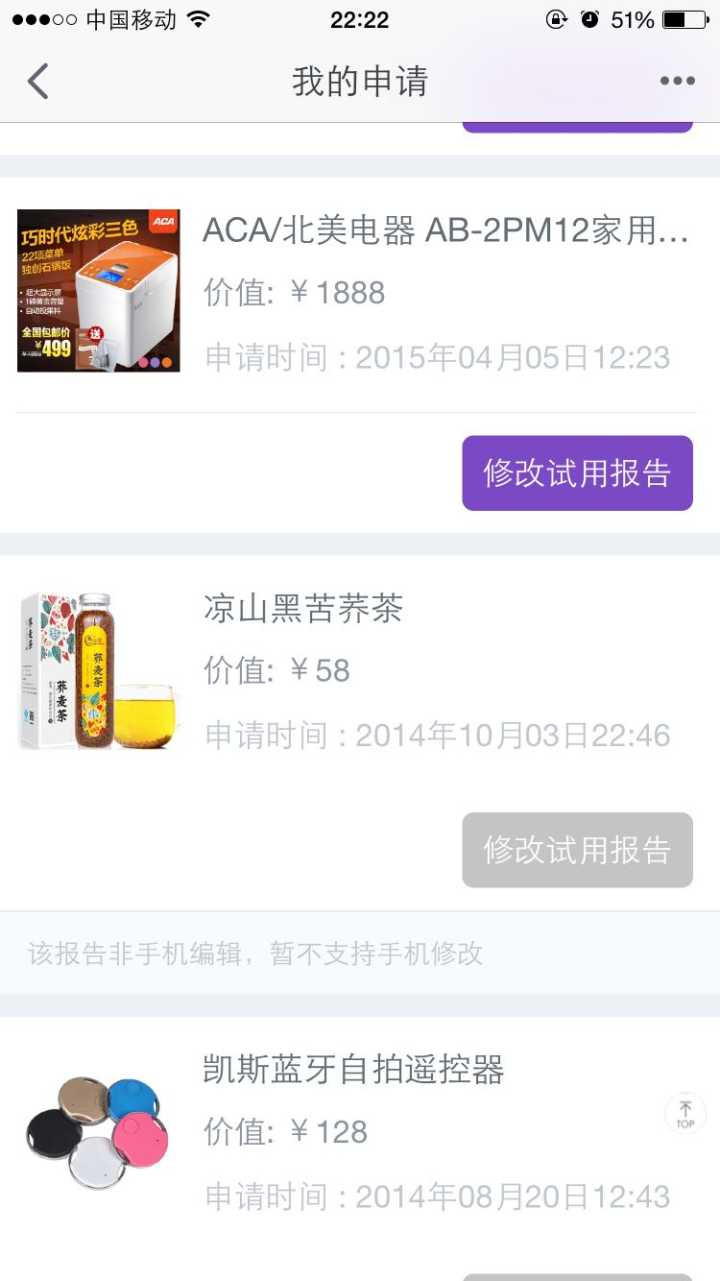Jump back to top with the TOP button
This screenshot has height=1281, width=720.
click(685, 1113)
